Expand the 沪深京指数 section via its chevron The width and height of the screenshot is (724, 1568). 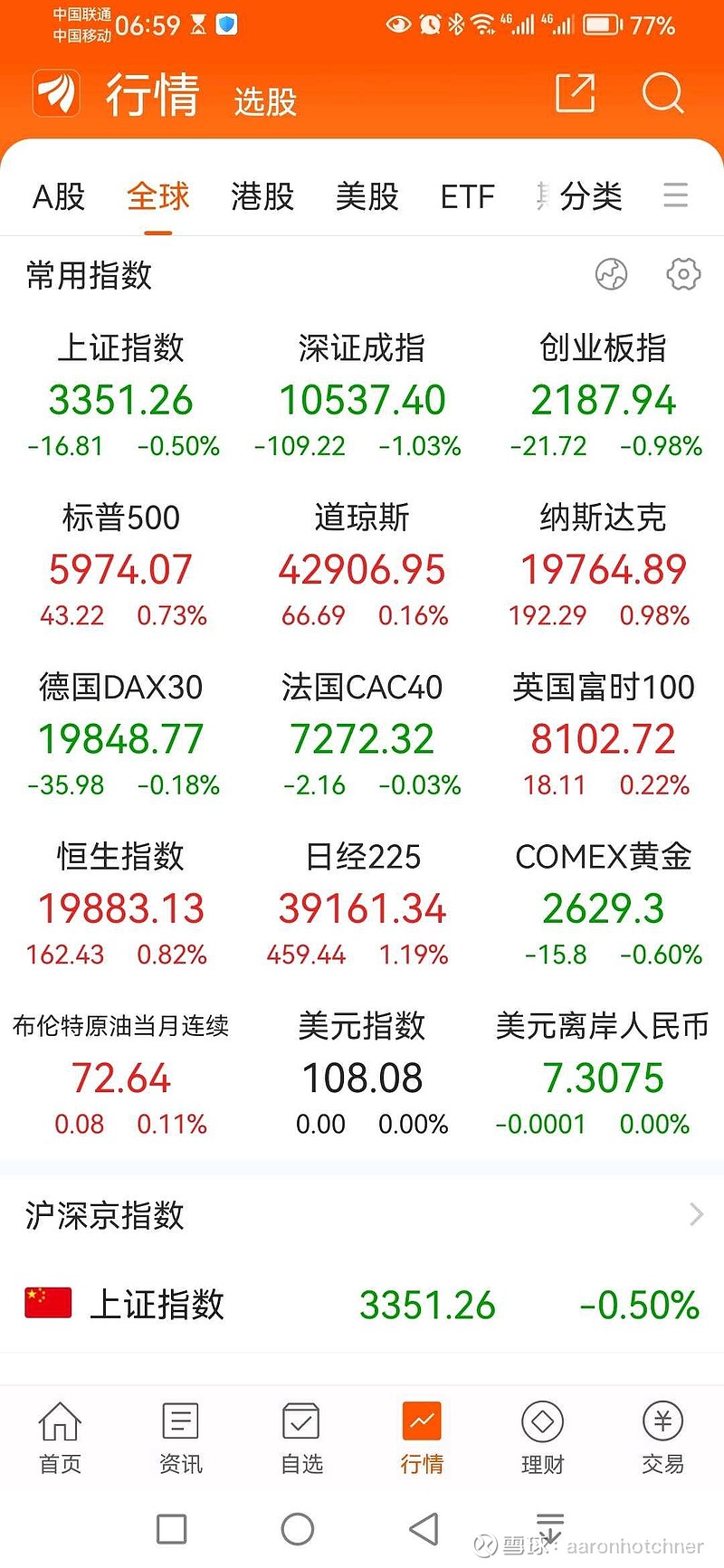pos(695,1214)
